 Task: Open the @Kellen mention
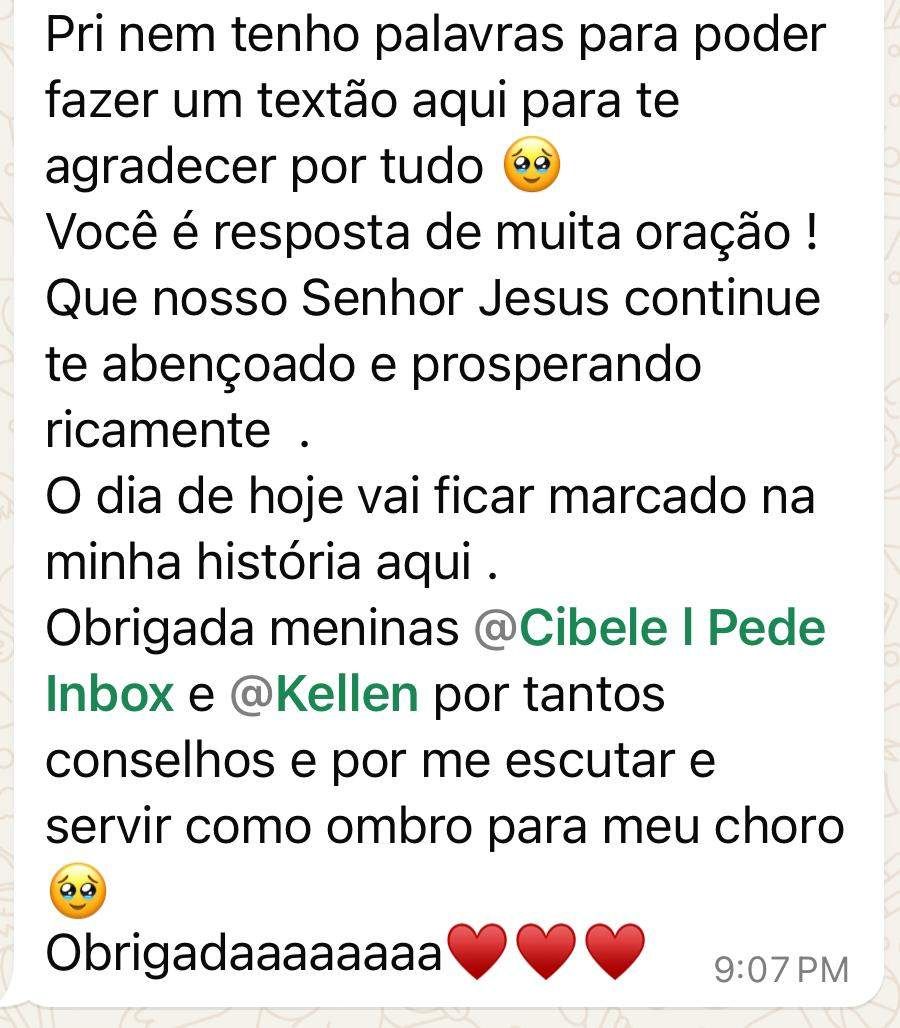324,695
